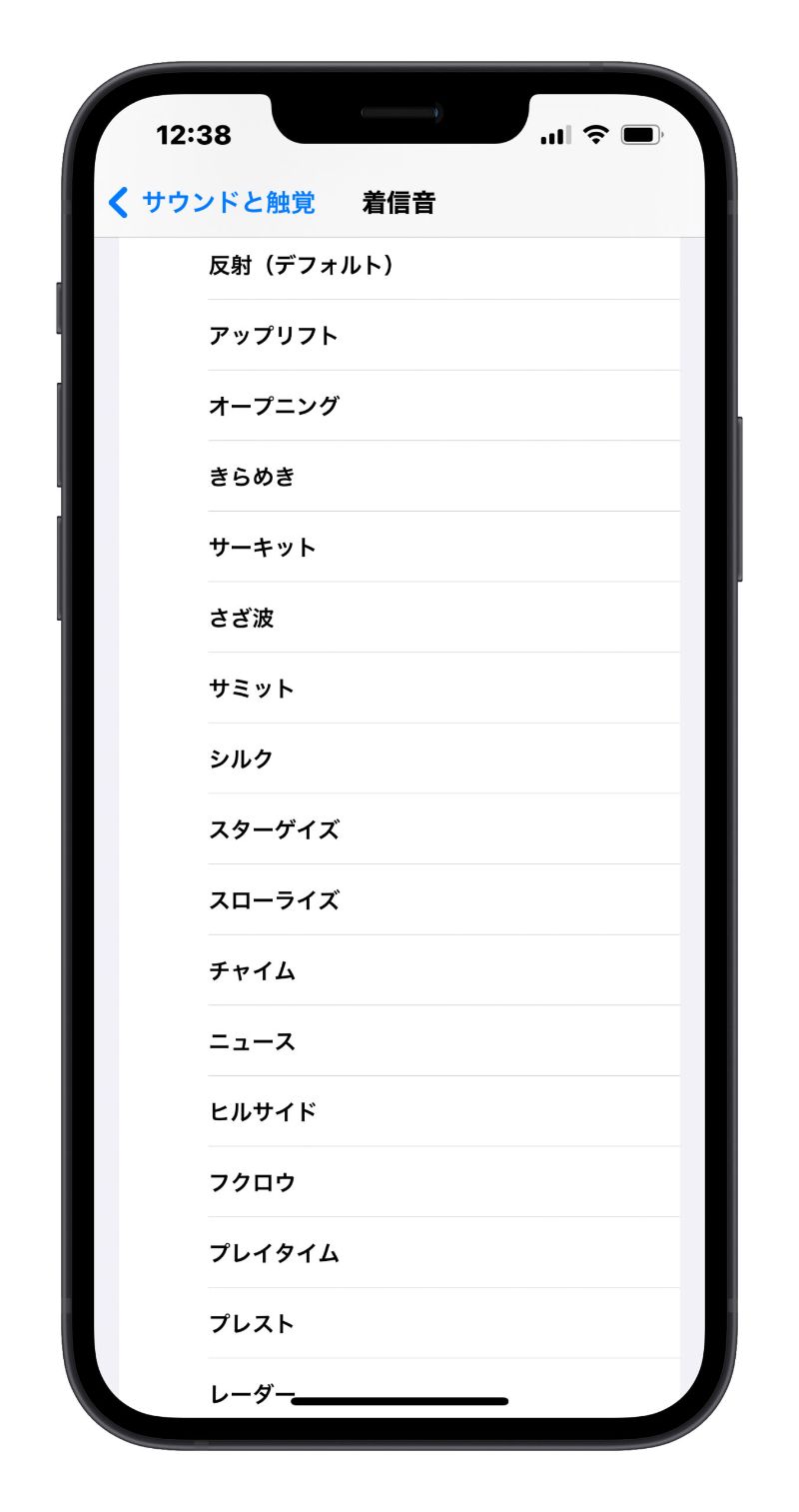Pick スローライズ as ringtone

point(399,900)
